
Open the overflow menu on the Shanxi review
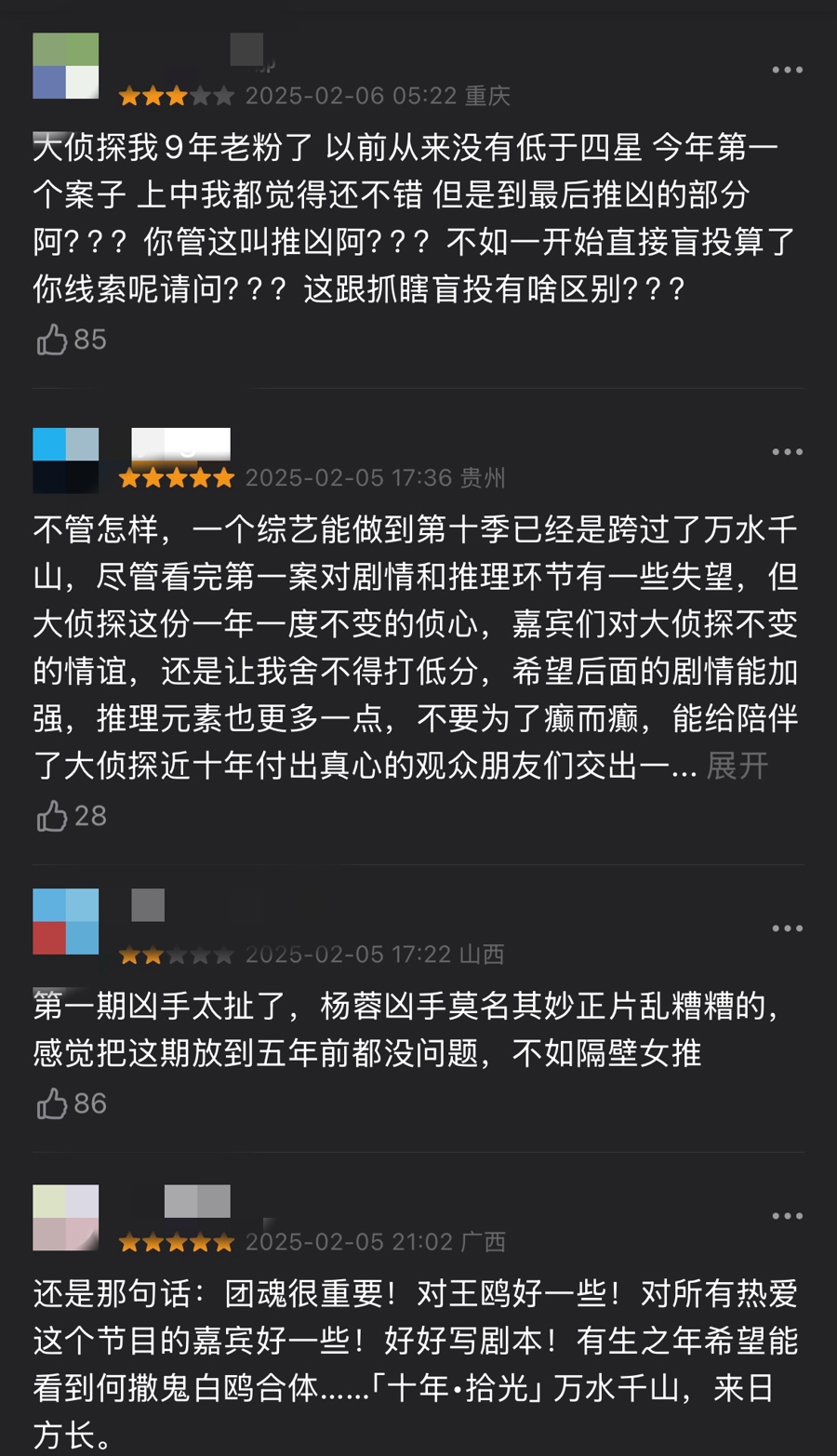tap(787, 928)
